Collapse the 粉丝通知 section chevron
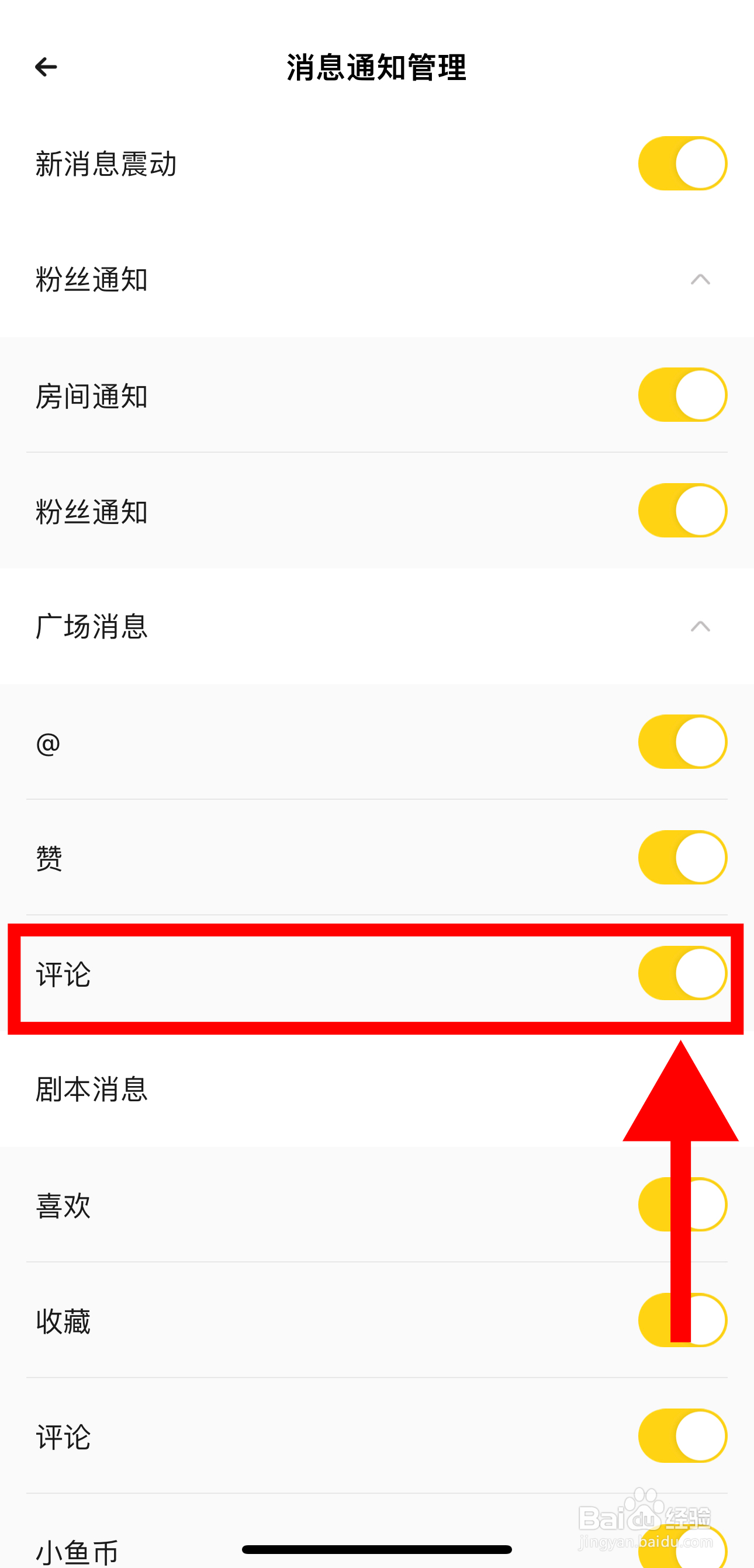754x1568 pixels. pyautogui.click(x=700, y=280)
